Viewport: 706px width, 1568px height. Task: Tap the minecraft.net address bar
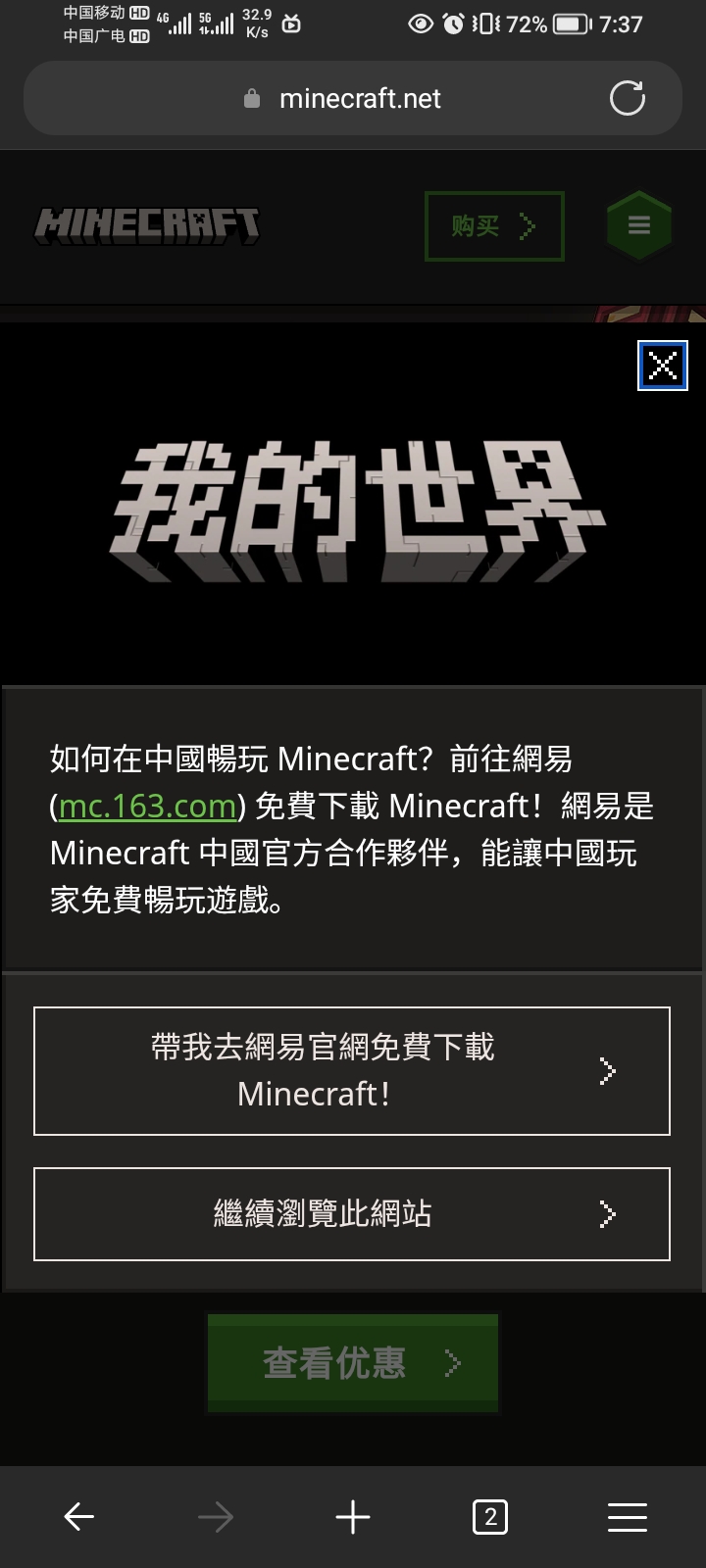[x=359, y=98]
